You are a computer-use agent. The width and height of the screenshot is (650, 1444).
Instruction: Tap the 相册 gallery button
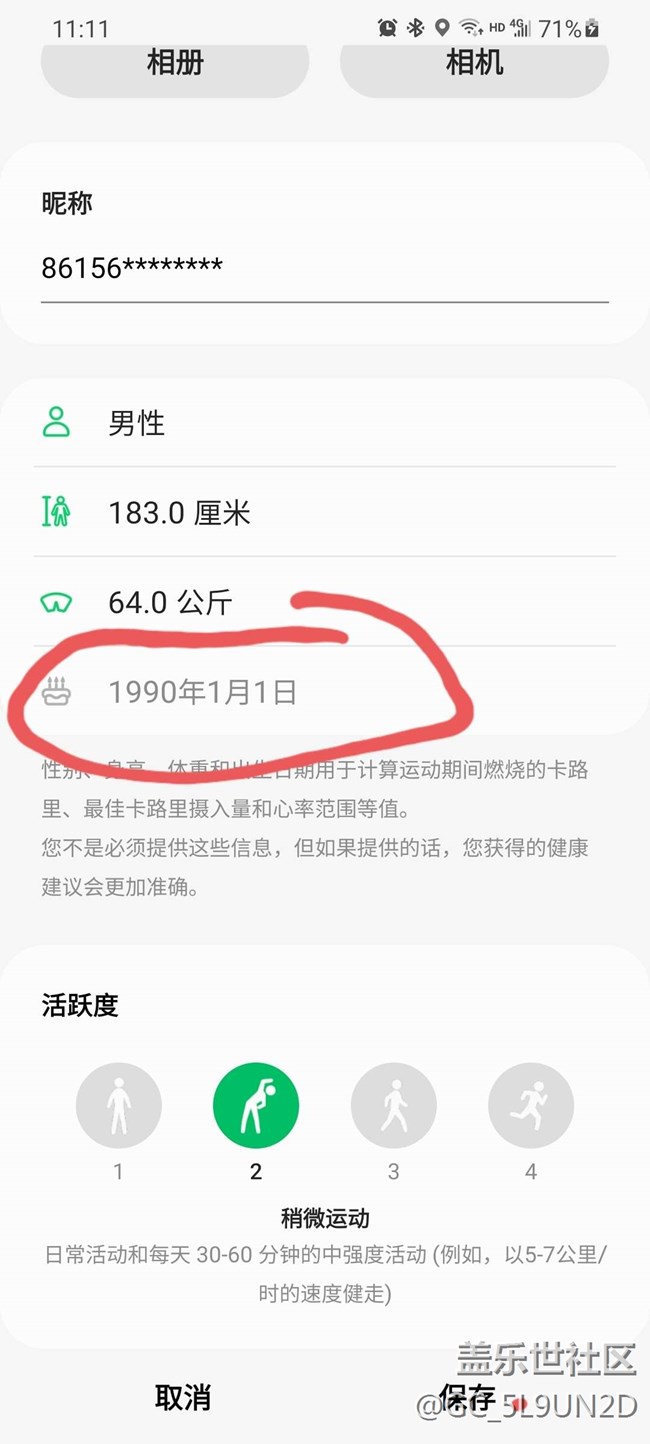(x=175, y=63)
